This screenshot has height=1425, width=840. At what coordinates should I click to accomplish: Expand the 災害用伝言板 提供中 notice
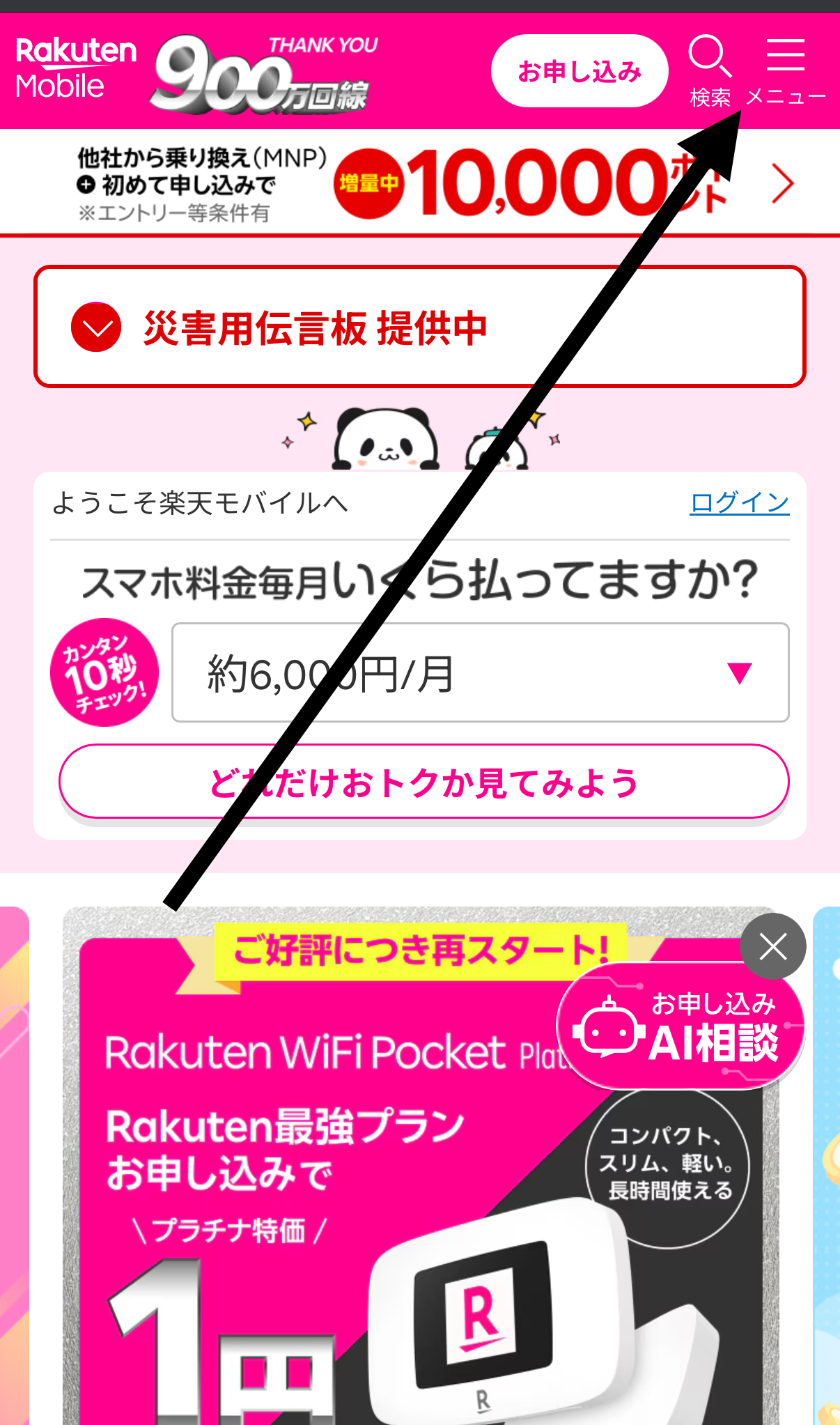(419, 327)
